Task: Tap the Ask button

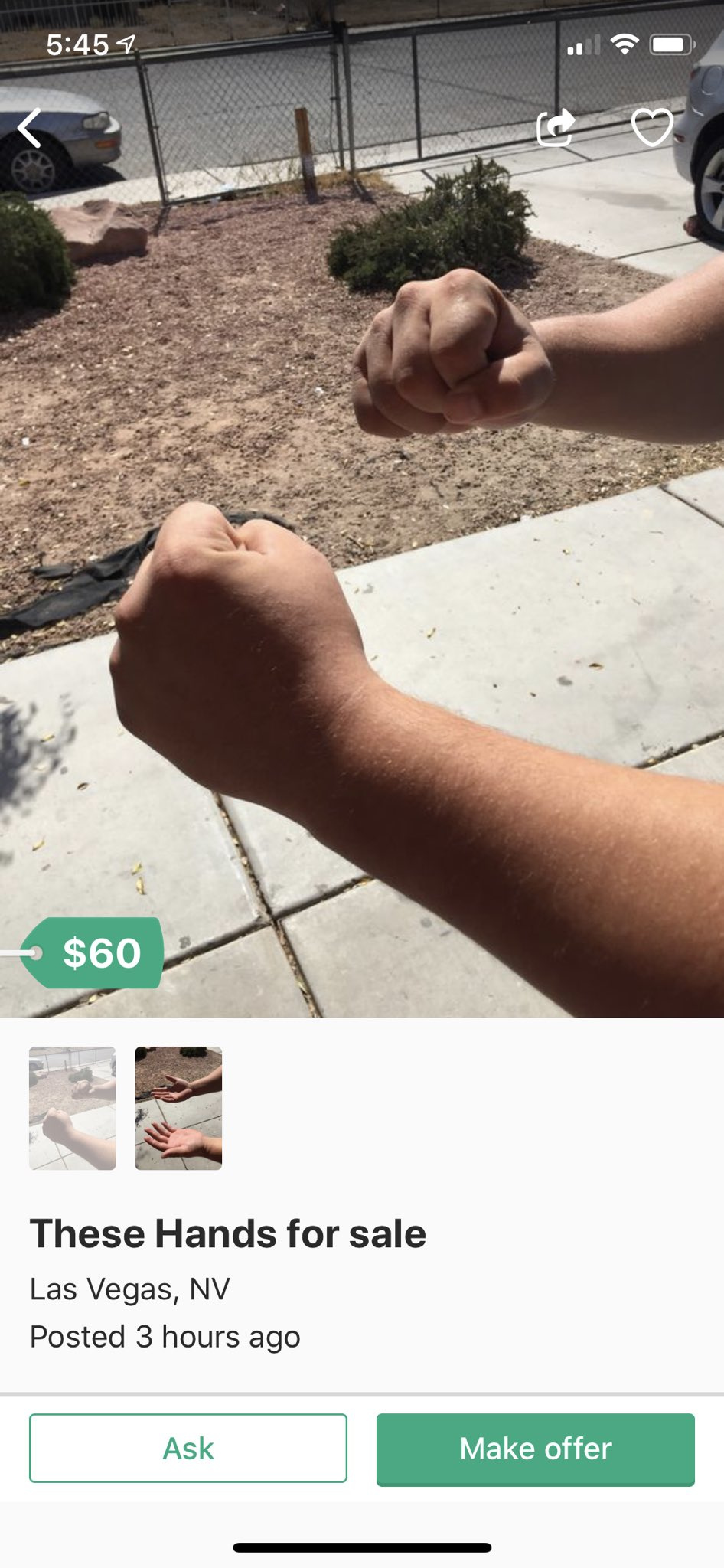Action: (x=188, y=1448)
